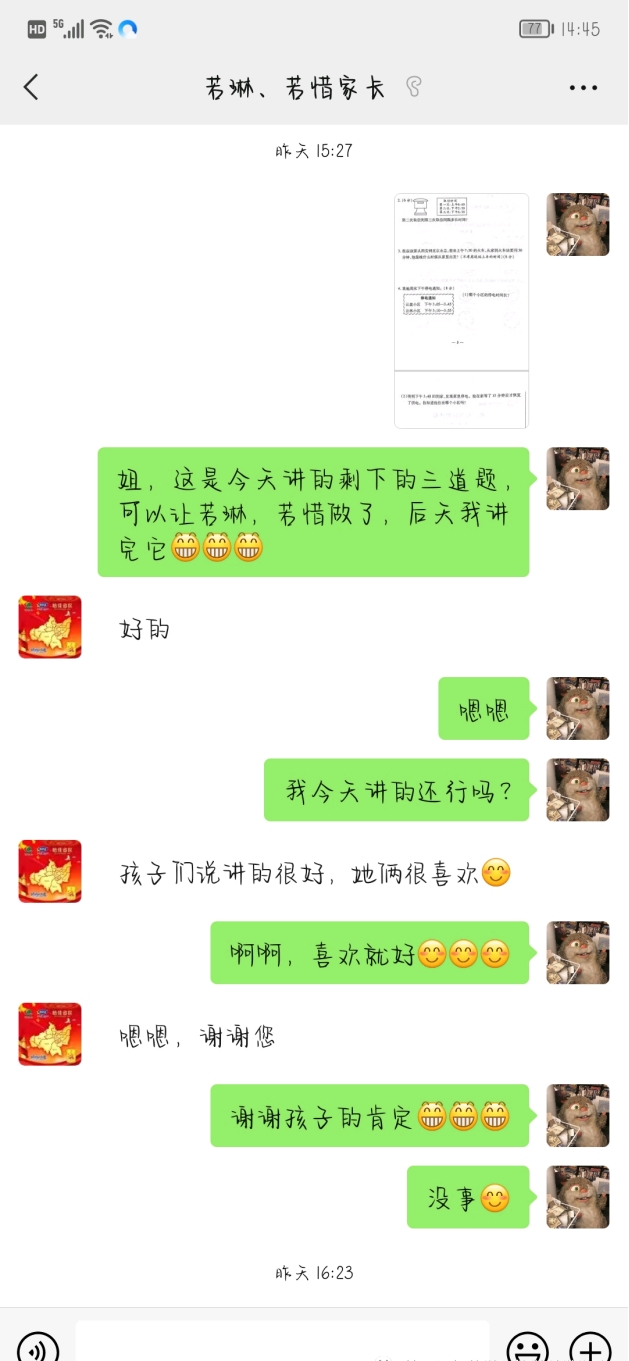The height and width of the screenshot is (1361, 629).
Task: Open the plus attachment menu
Action: pos(590,1346)
